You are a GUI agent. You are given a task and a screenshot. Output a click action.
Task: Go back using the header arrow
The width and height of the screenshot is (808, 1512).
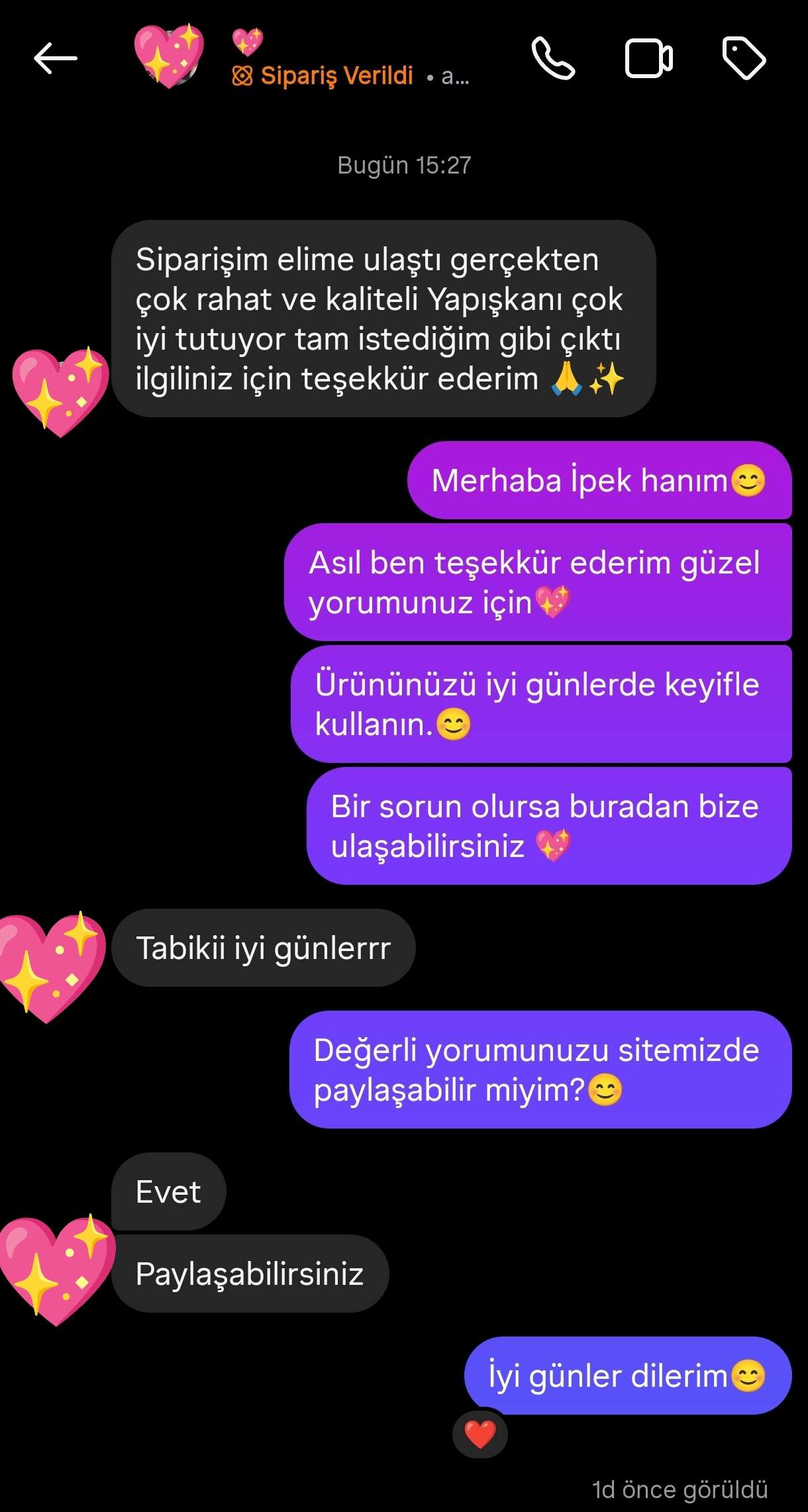coord(56,58)
